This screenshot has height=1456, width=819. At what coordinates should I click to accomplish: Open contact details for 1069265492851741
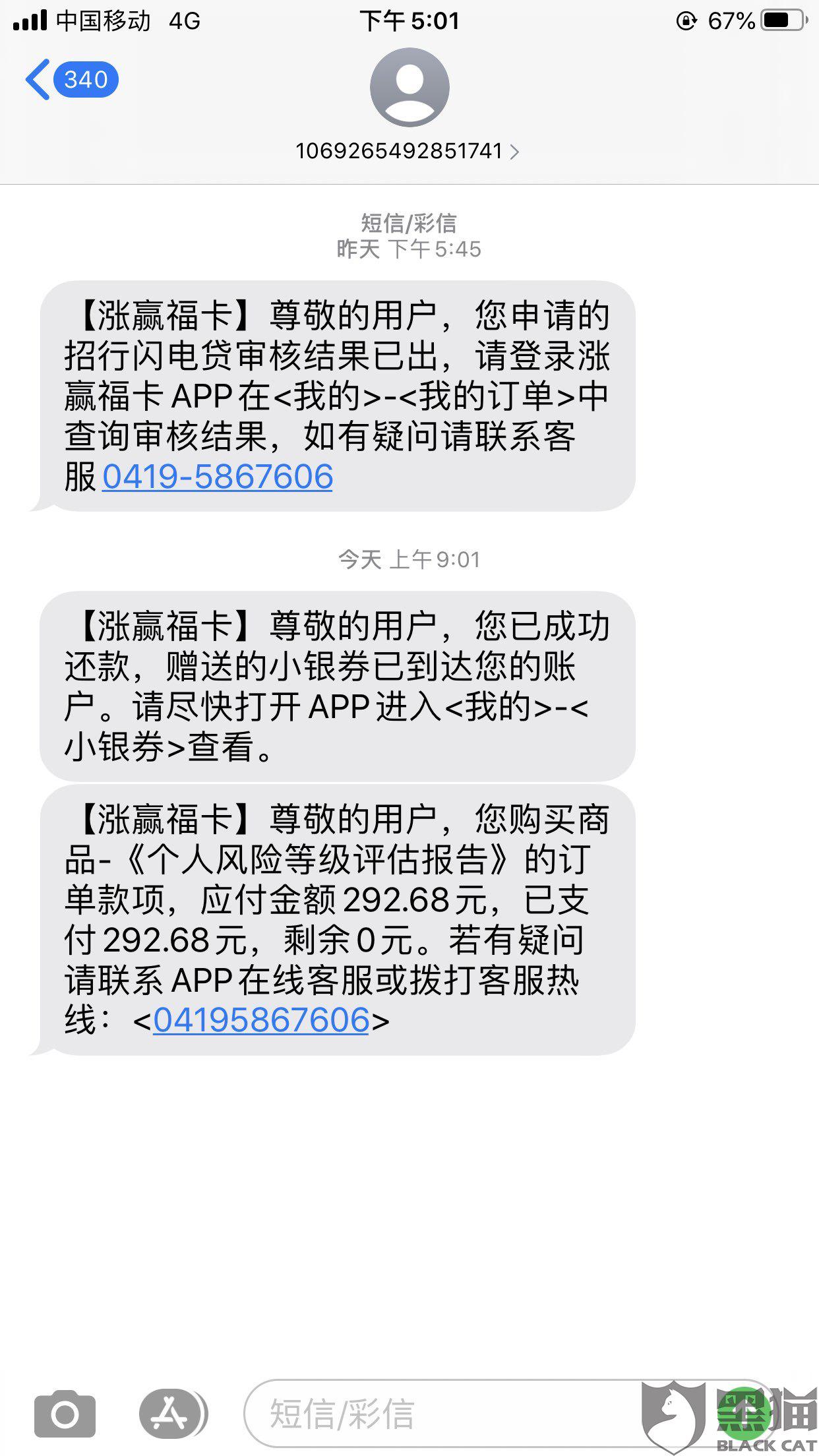coord(408,152)
